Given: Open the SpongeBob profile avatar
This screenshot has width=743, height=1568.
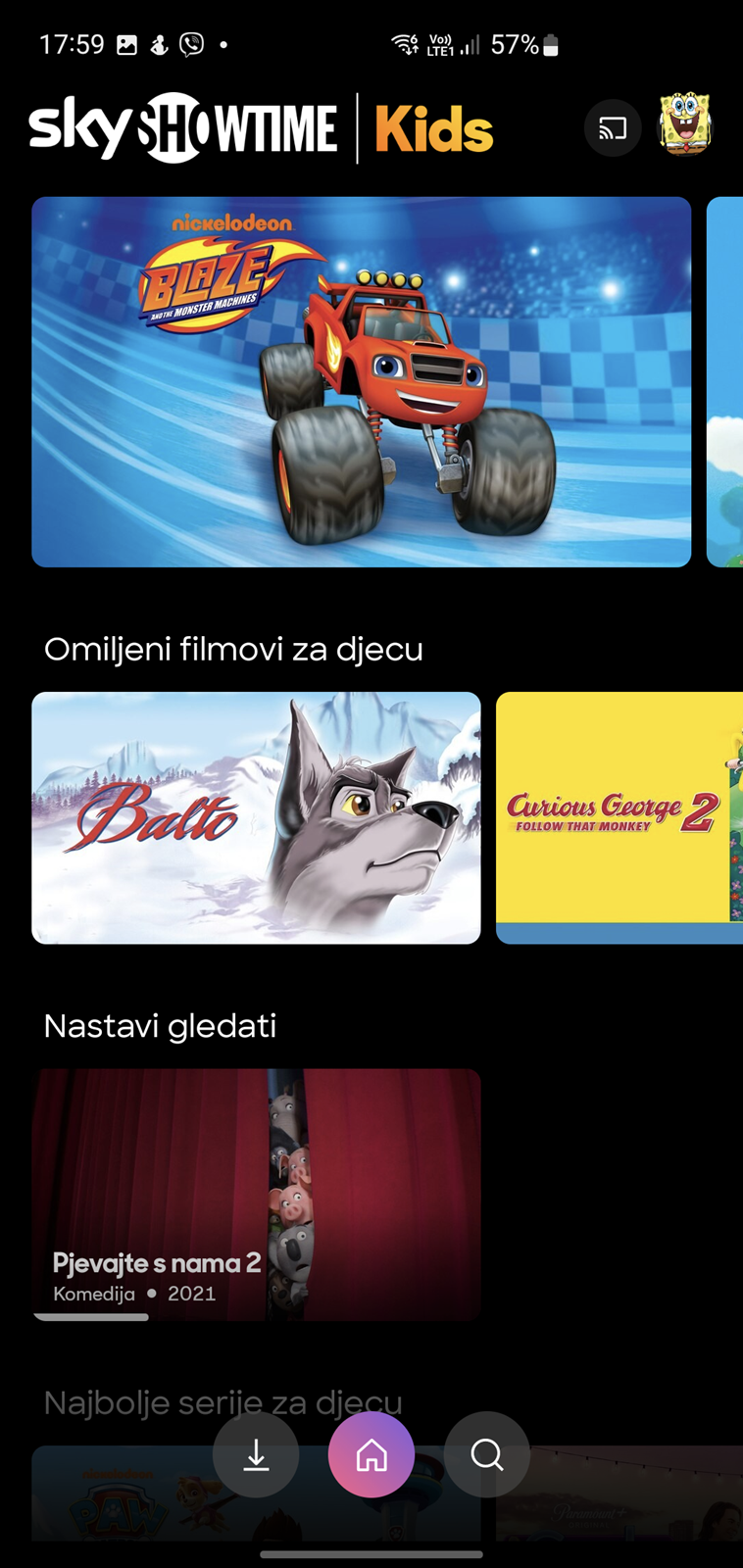Looking at the screenshot, I should 684,124.
